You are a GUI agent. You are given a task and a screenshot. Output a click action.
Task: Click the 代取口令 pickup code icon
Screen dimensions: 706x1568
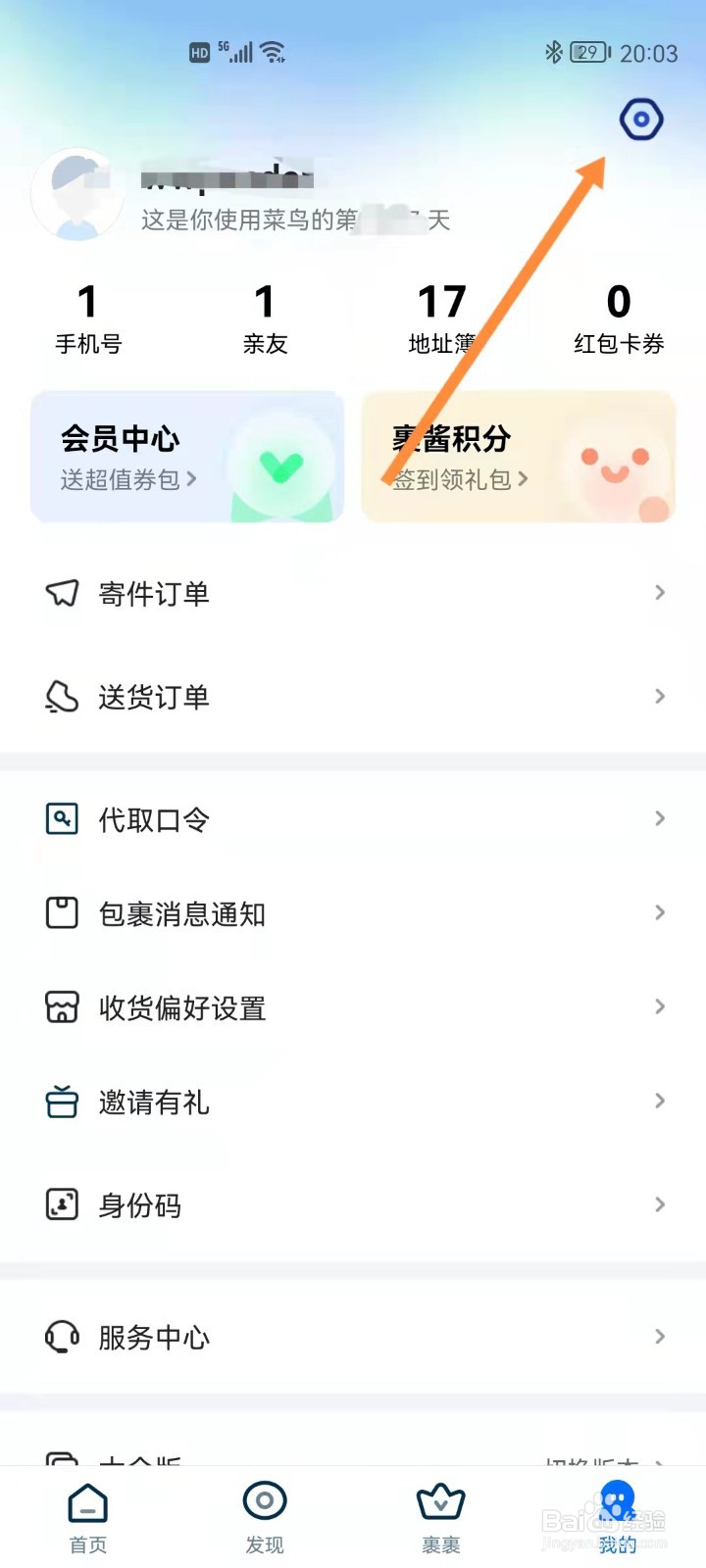point(61,819)
